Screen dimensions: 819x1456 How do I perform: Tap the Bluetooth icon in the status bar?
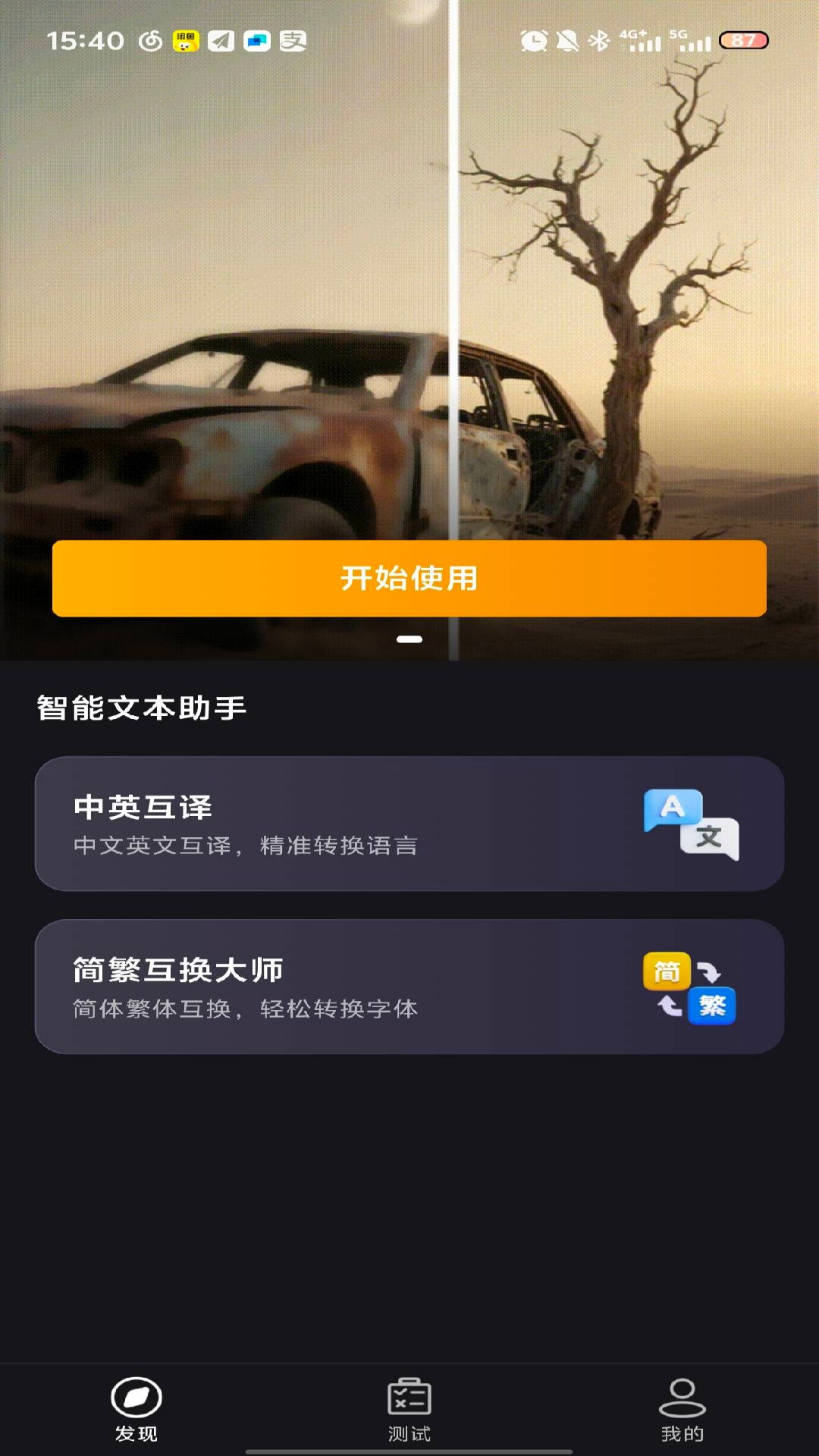[598, 42]
